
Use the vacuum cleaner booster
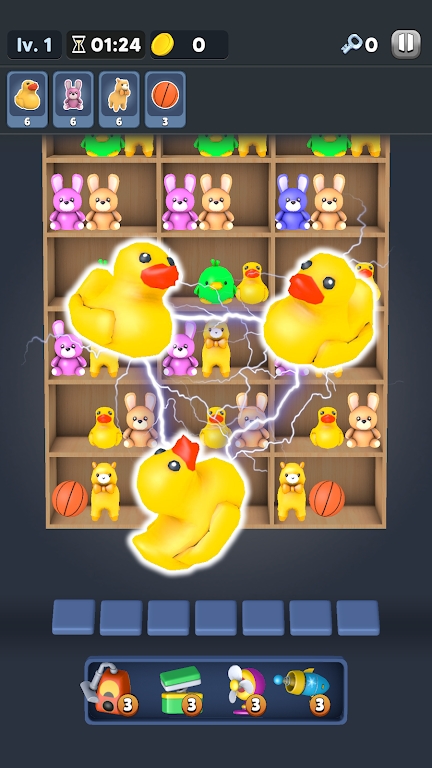tap(109, 689)
